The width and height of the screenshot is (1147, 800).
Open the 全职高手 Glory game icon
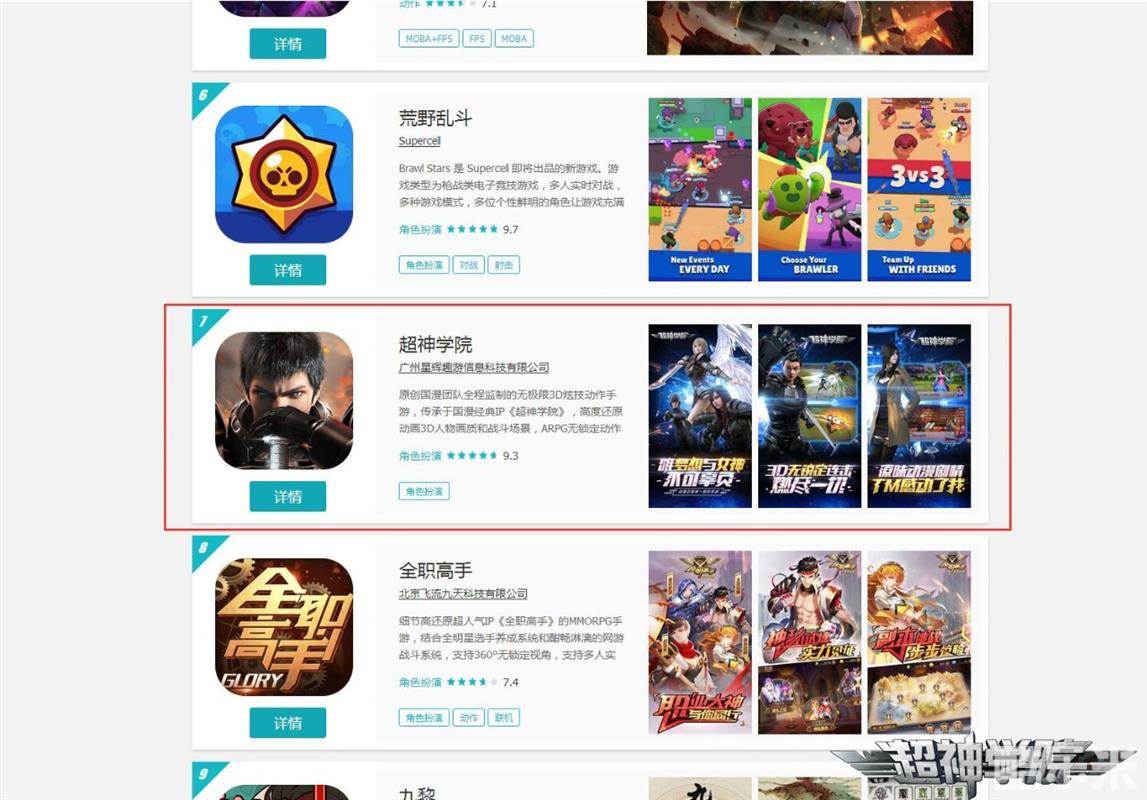pos(284,626)
